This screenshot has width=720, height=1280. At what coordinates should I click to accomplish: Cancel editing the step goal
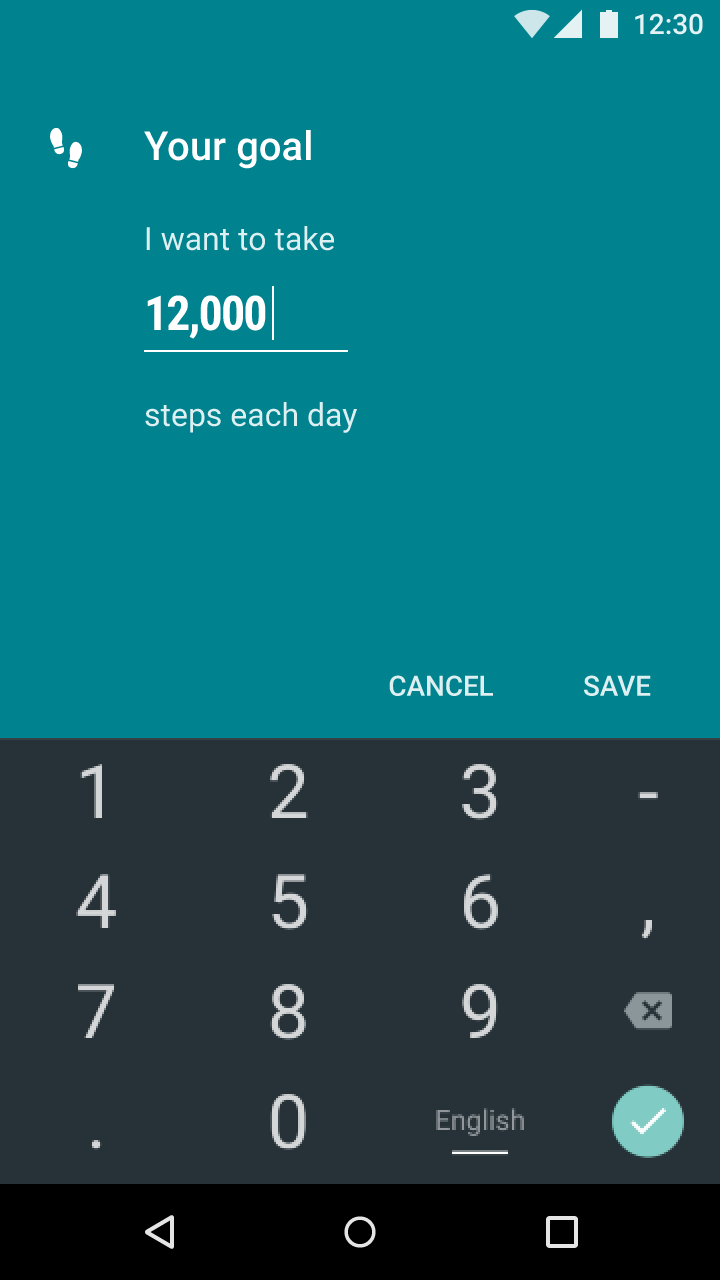click(x=440, y=686)
